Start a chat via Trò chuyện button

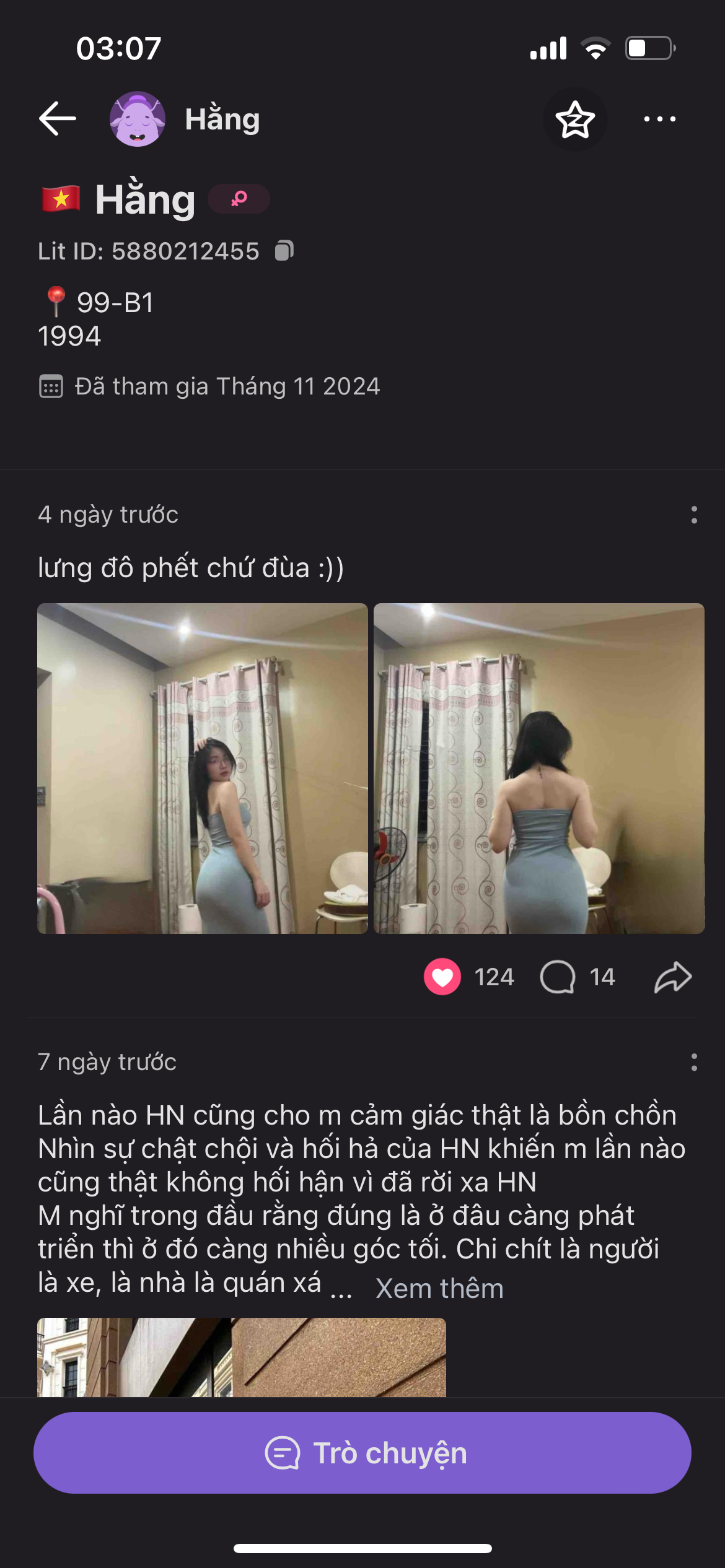pos(362,1453)
